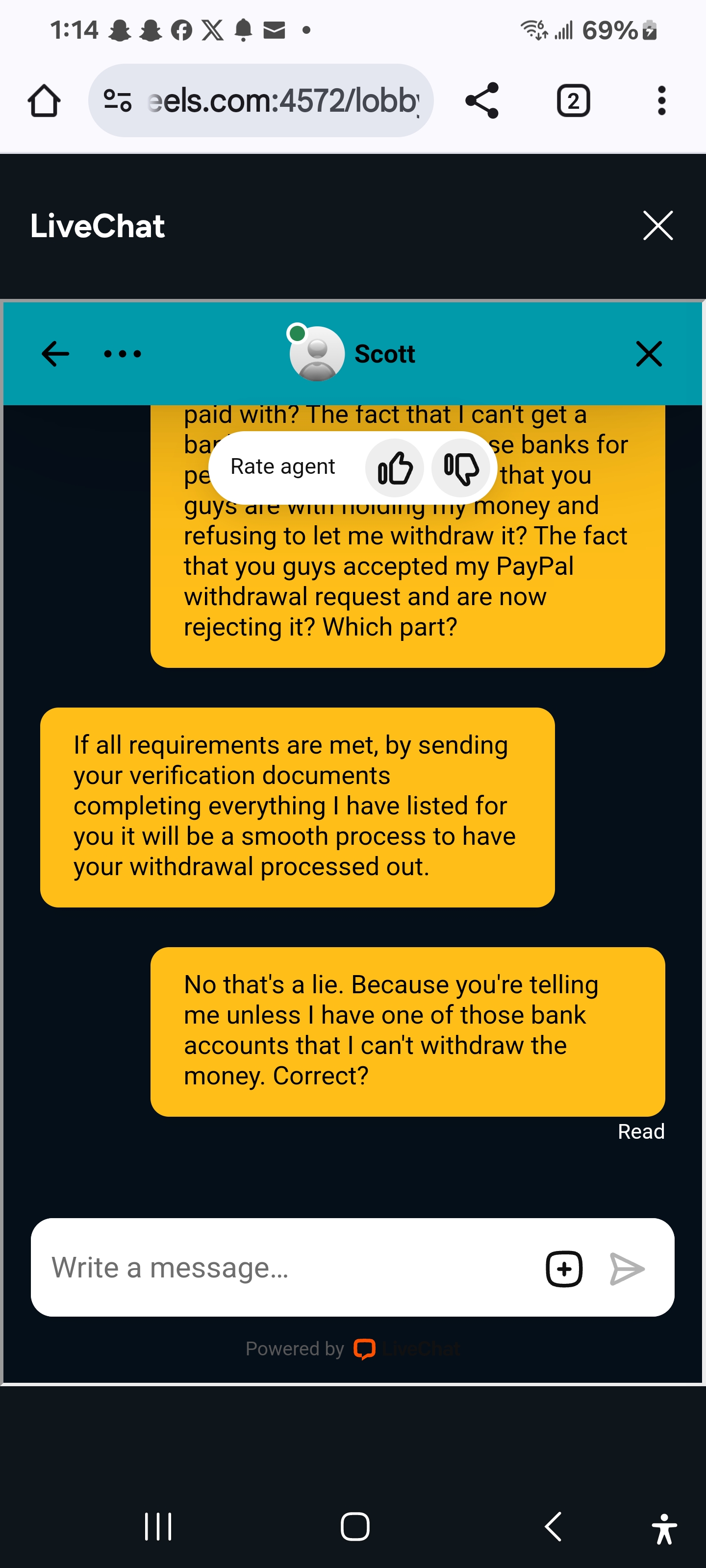Share the current page
Image resolution: width=706 pixels, height=1568 pixels.
point(482,100)
